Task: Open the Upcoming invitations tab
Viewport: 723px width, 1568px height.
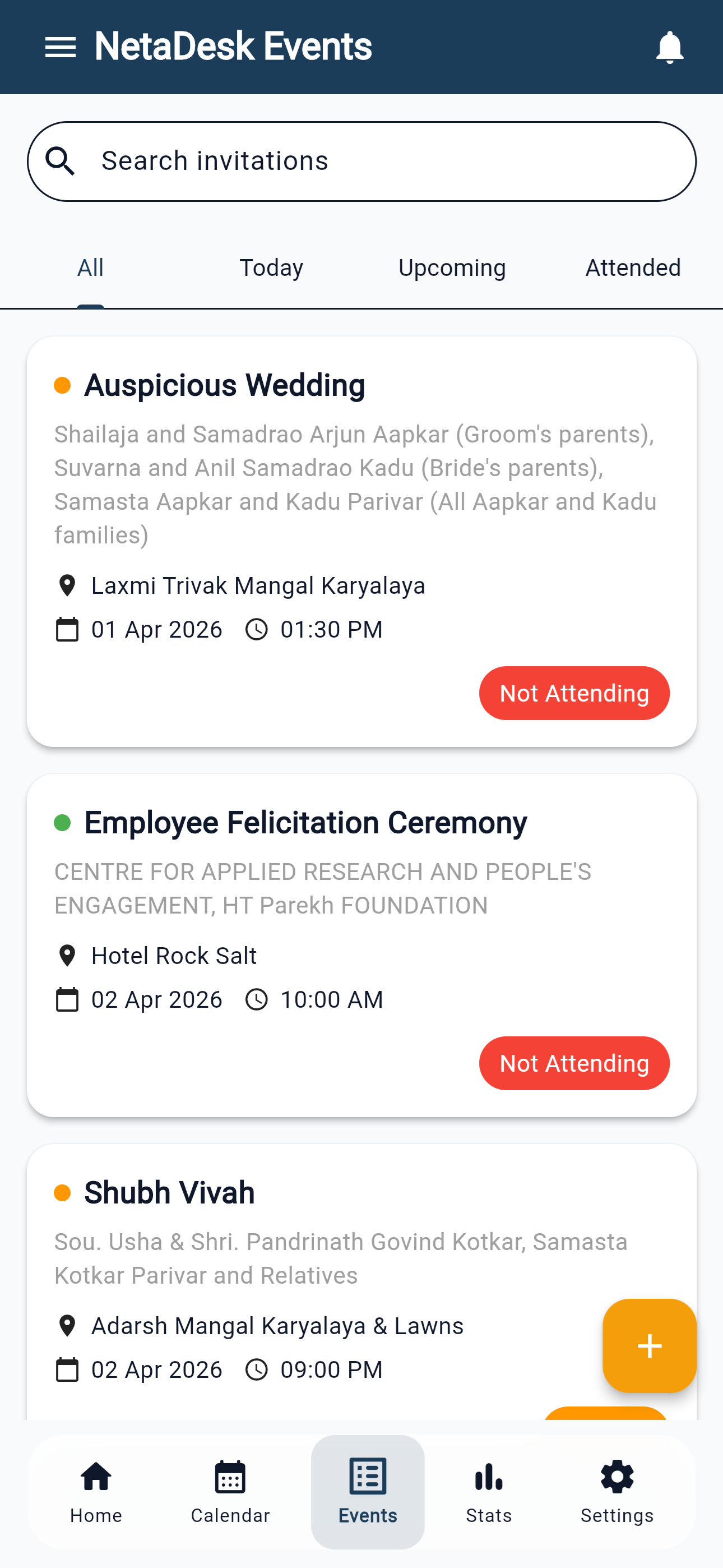Action: click(x=452, y=267)
